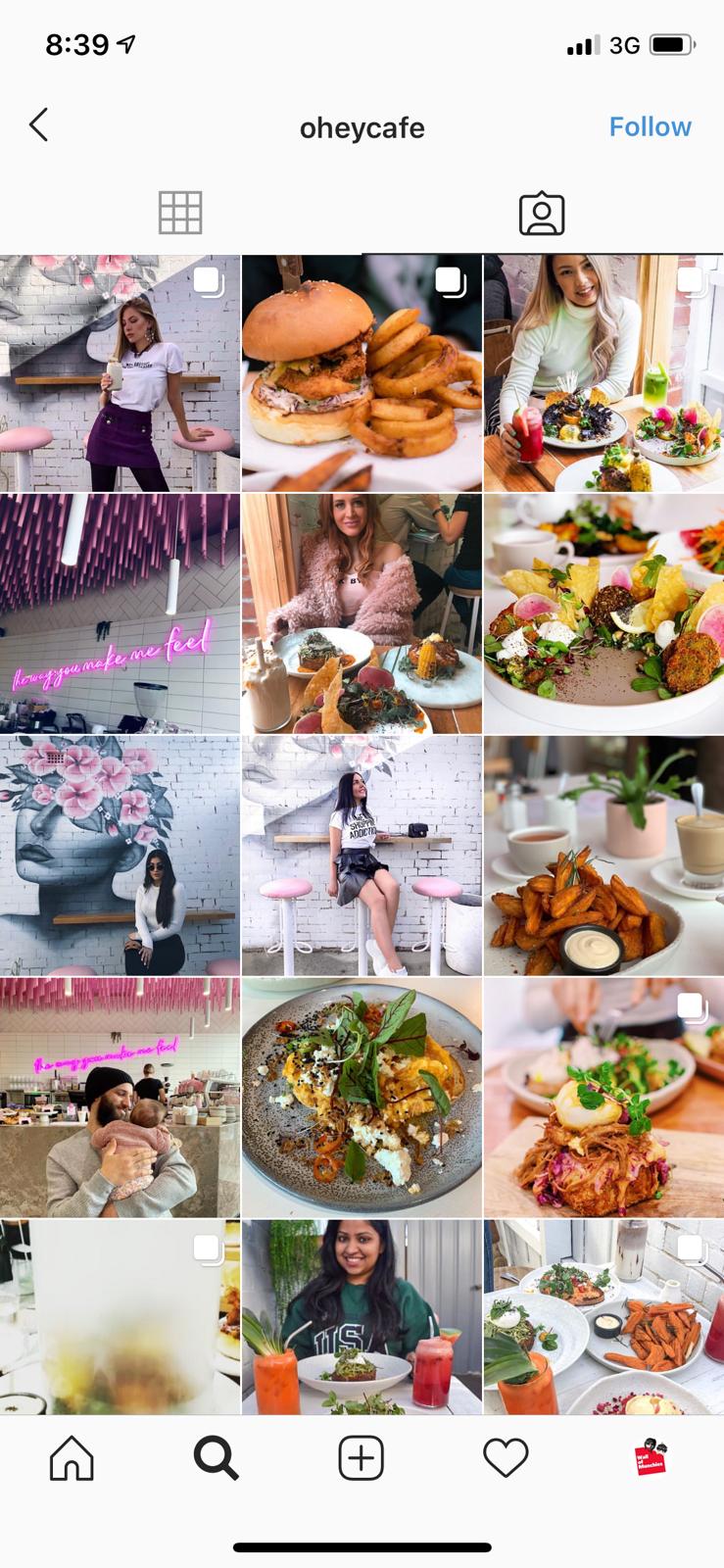Follow the oheycafe account
This screenshot has height=1568, width=724.
pos(650,126)
